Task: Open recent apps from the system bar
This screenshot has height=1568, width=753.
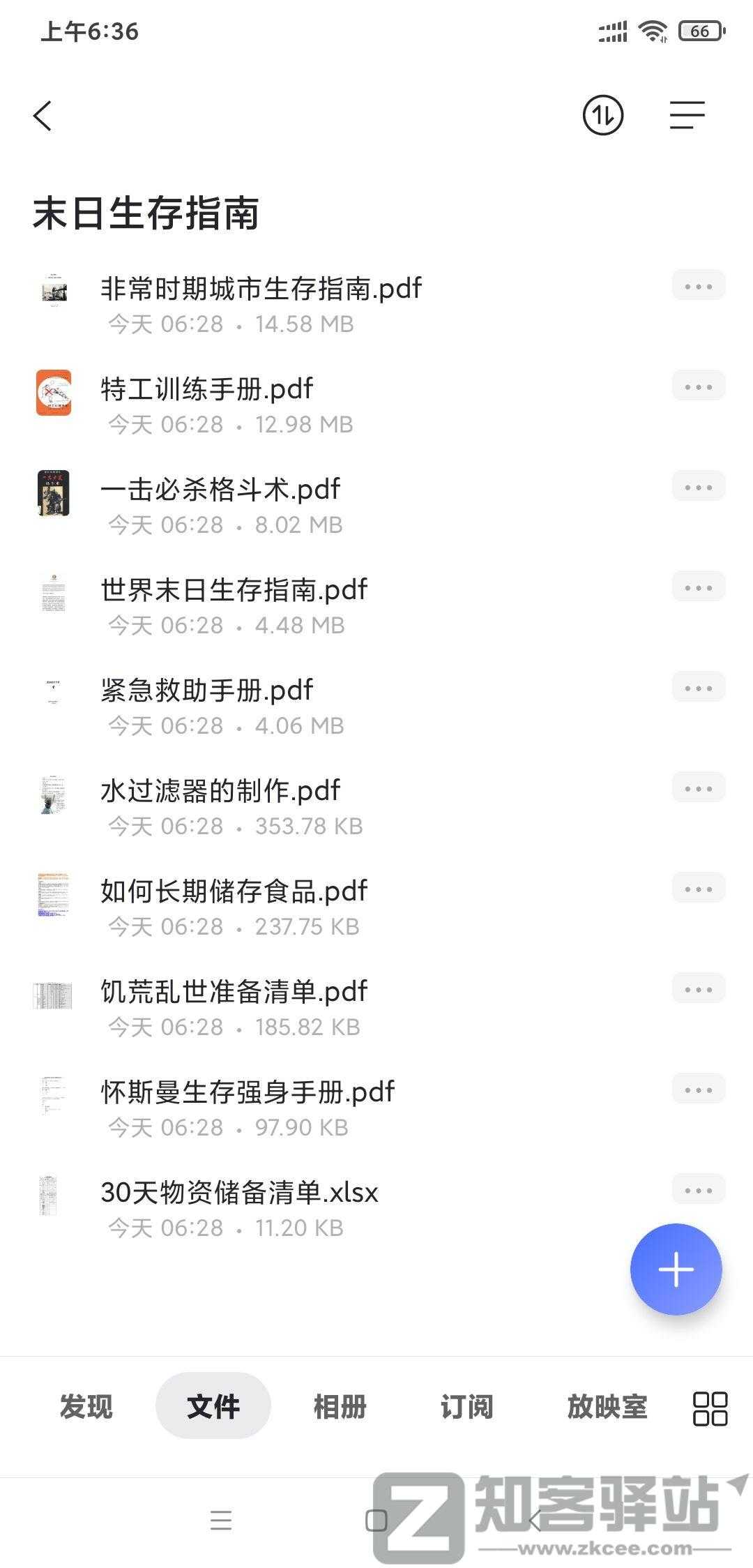Action: (x=221, y=1521)
